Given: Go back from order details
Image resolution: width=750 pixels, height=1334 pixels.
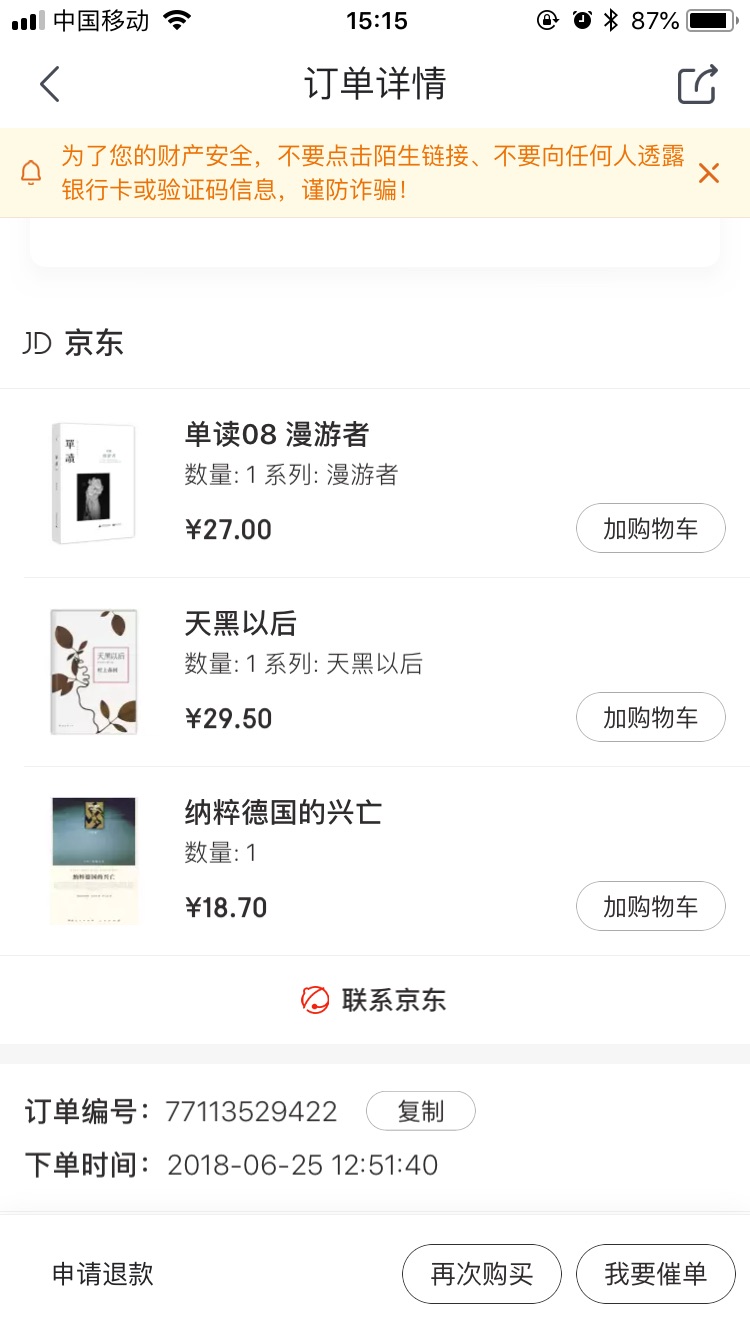Looking at the screenshot, I should pos(50,85).
